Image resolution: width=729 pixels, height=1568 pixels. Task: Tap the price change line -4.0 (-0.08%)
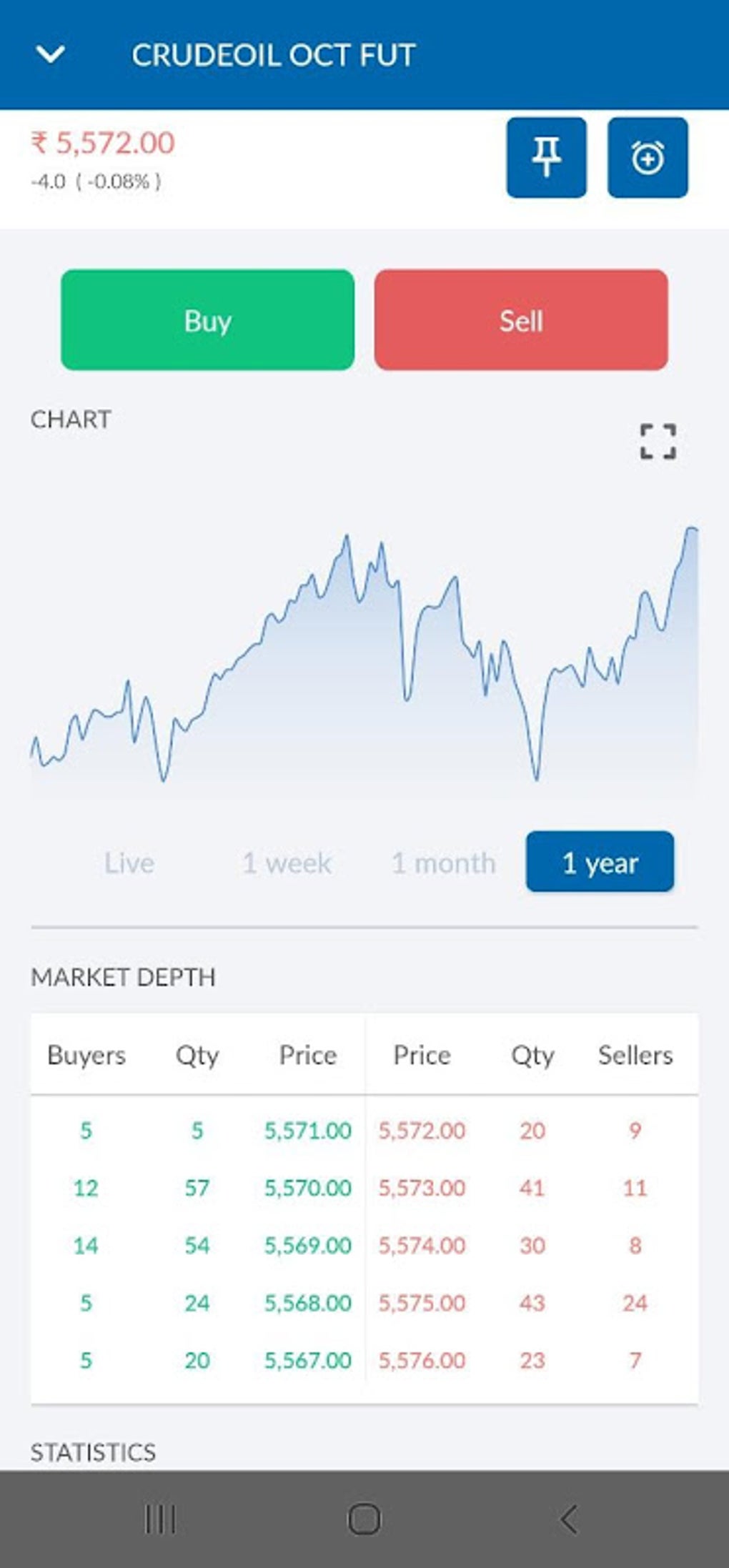tap(96, 182)
